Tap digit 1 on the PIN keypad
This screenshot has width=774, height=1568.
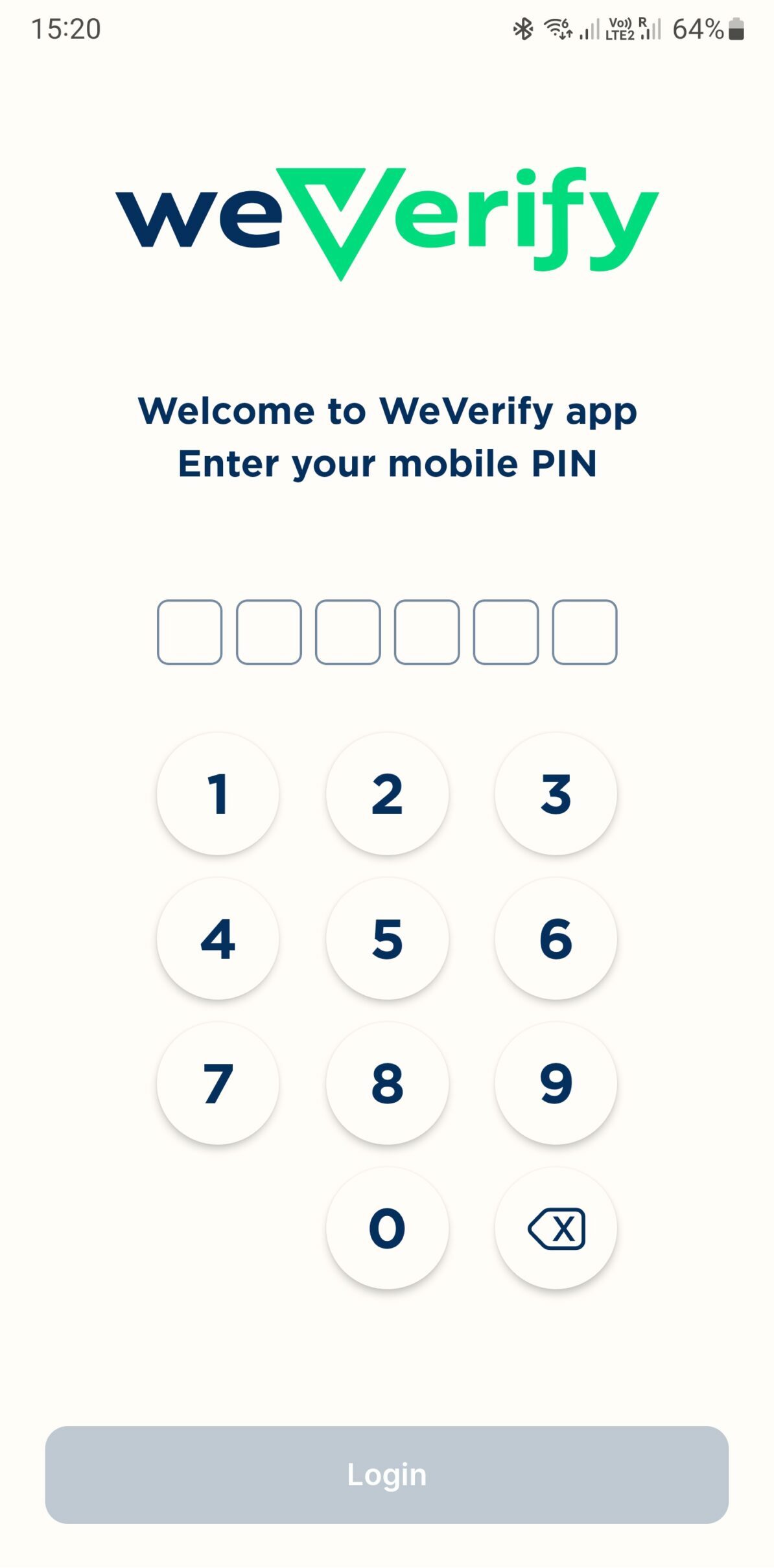pos(218,794)
